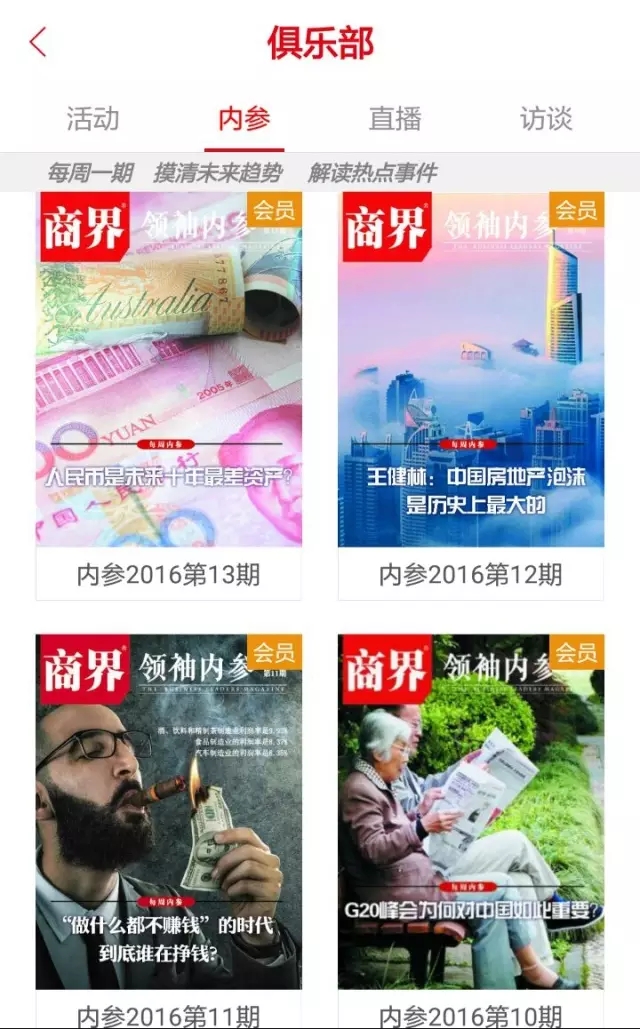Open the 访谈 tab
Image resolution: width=640 pixels, height=1029 pixels.
click(x=546, y=119)
